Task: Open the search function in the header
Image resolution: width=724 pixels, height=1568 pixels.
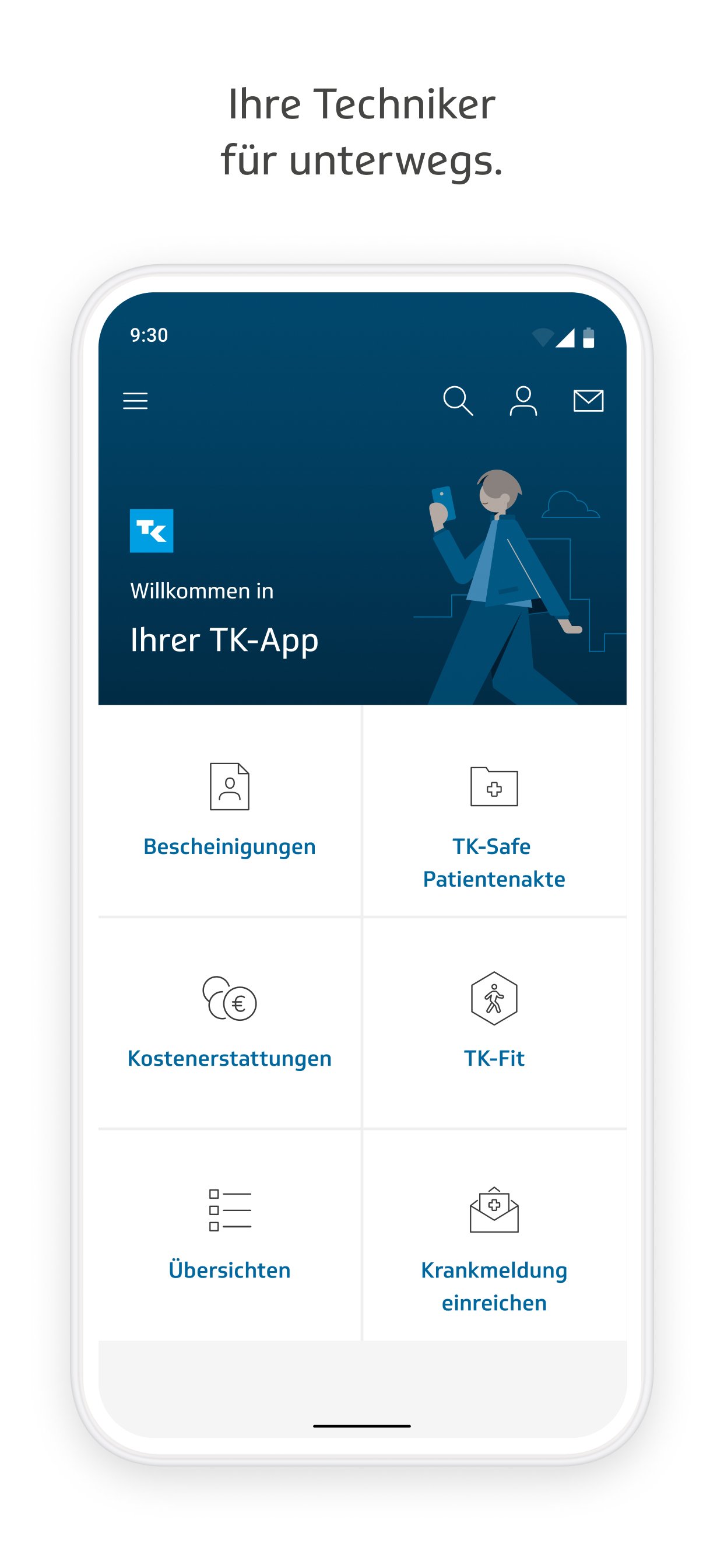Action: click(x=459, y=402)
